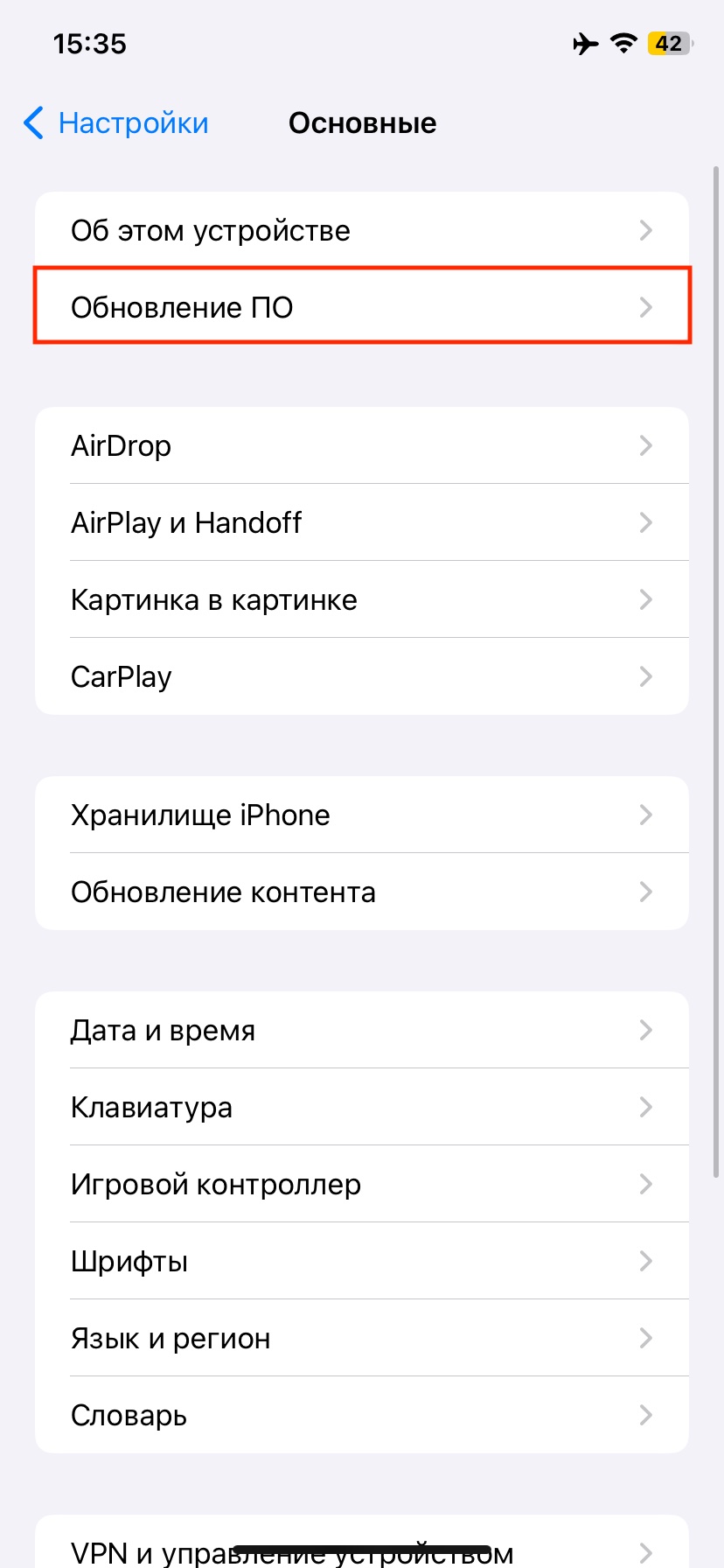Open Язык и регион
Viewport: 724px width, 1568px height.
coord(362,1339)
